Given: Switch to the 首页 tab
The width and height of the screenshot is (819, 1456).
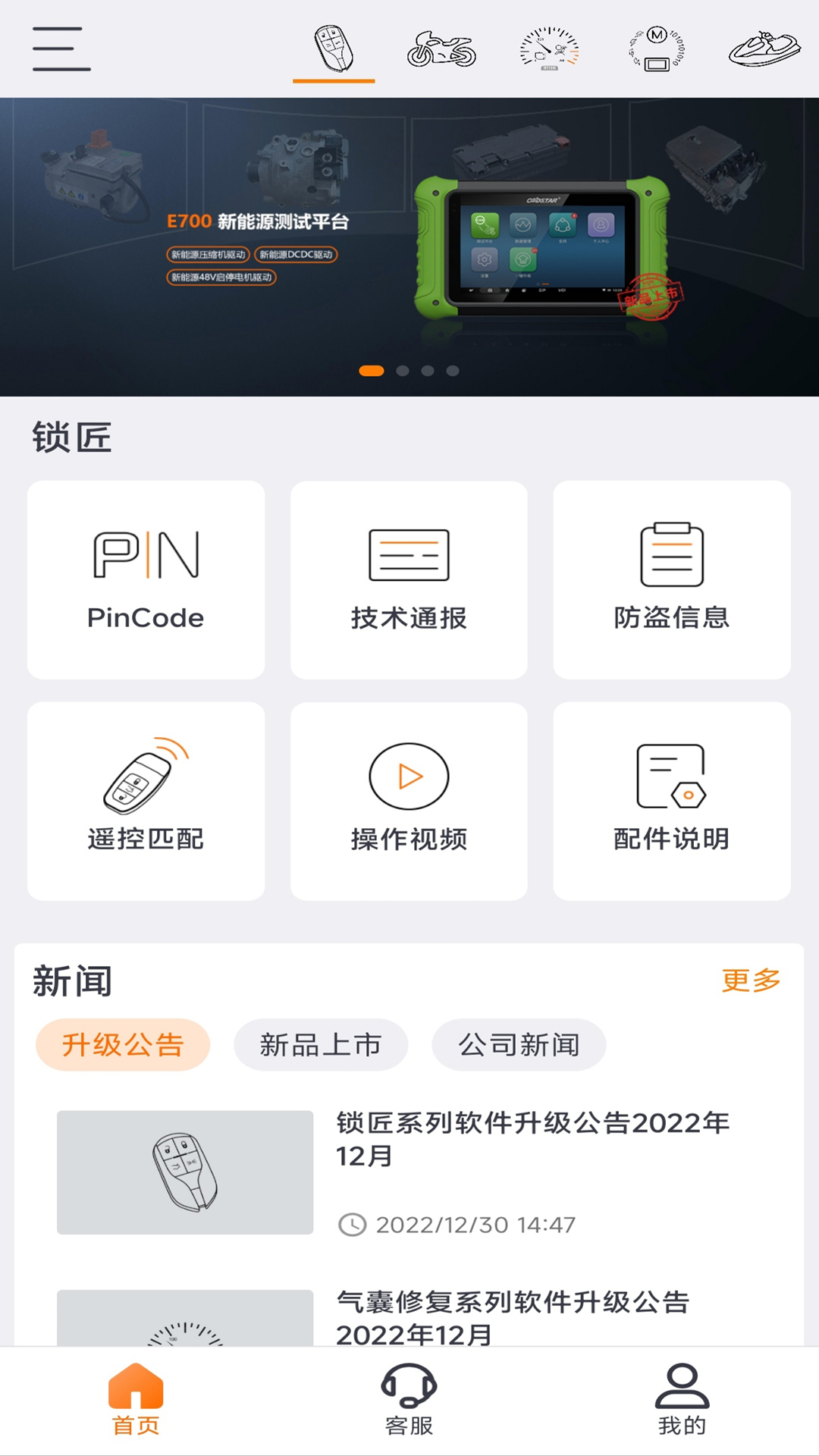Looking at the screenshot, I should (x=136, y=1399).
